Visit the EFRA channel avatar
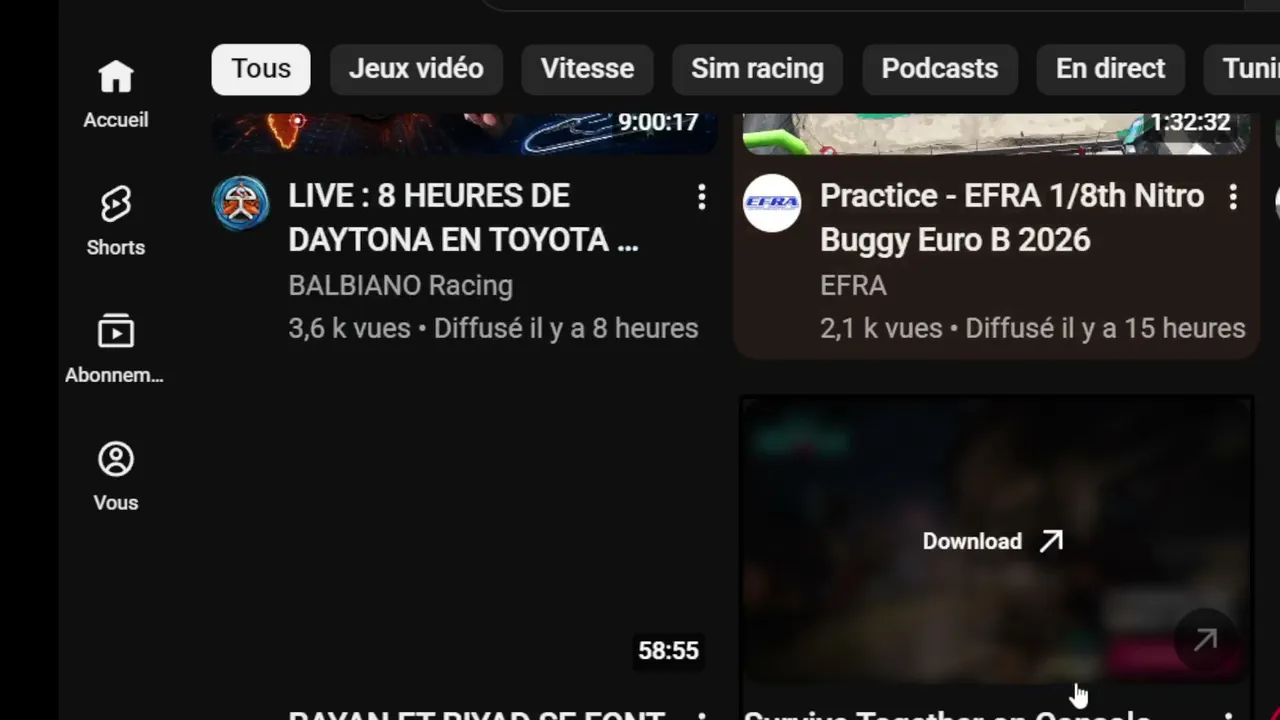 [772, 203]
